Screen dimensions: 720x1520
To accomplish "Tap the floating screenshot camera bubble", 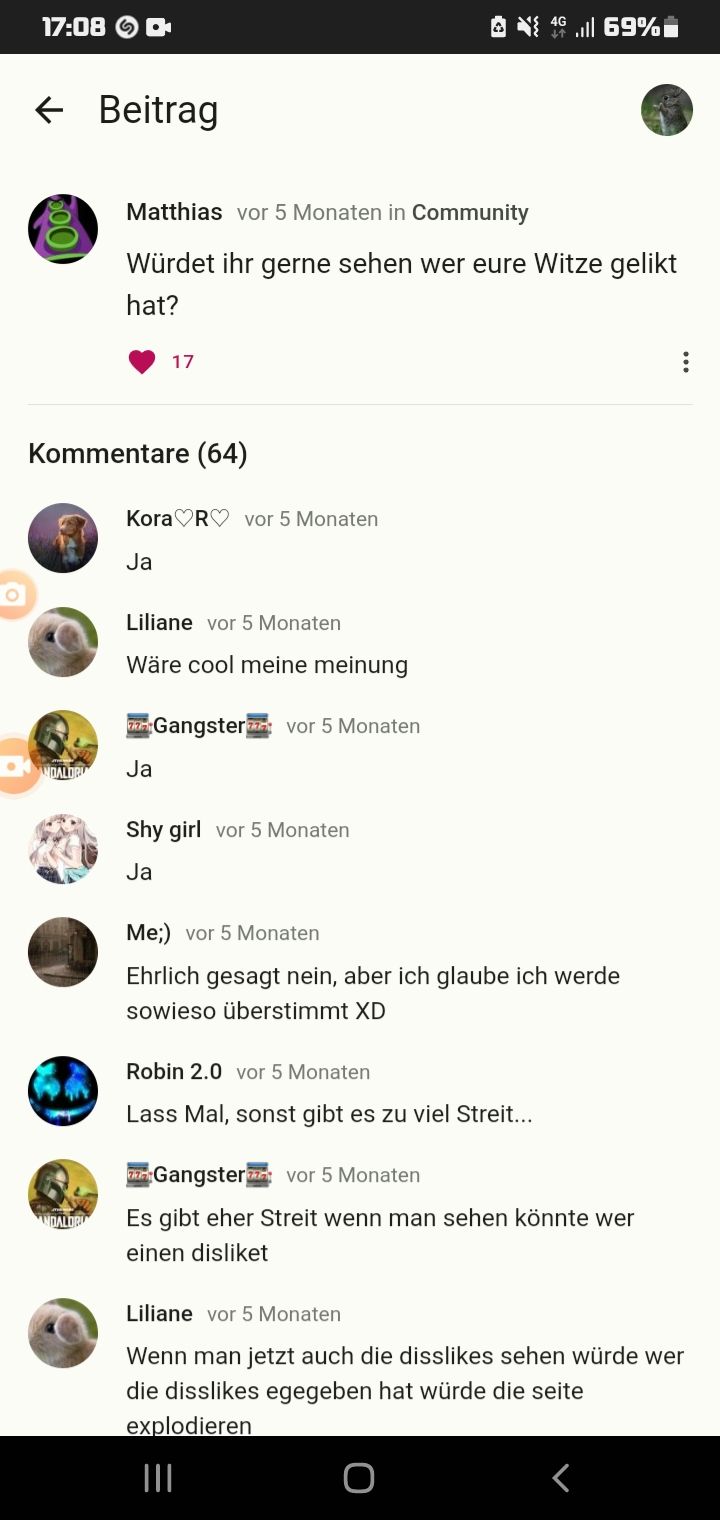I will (14, 596).
